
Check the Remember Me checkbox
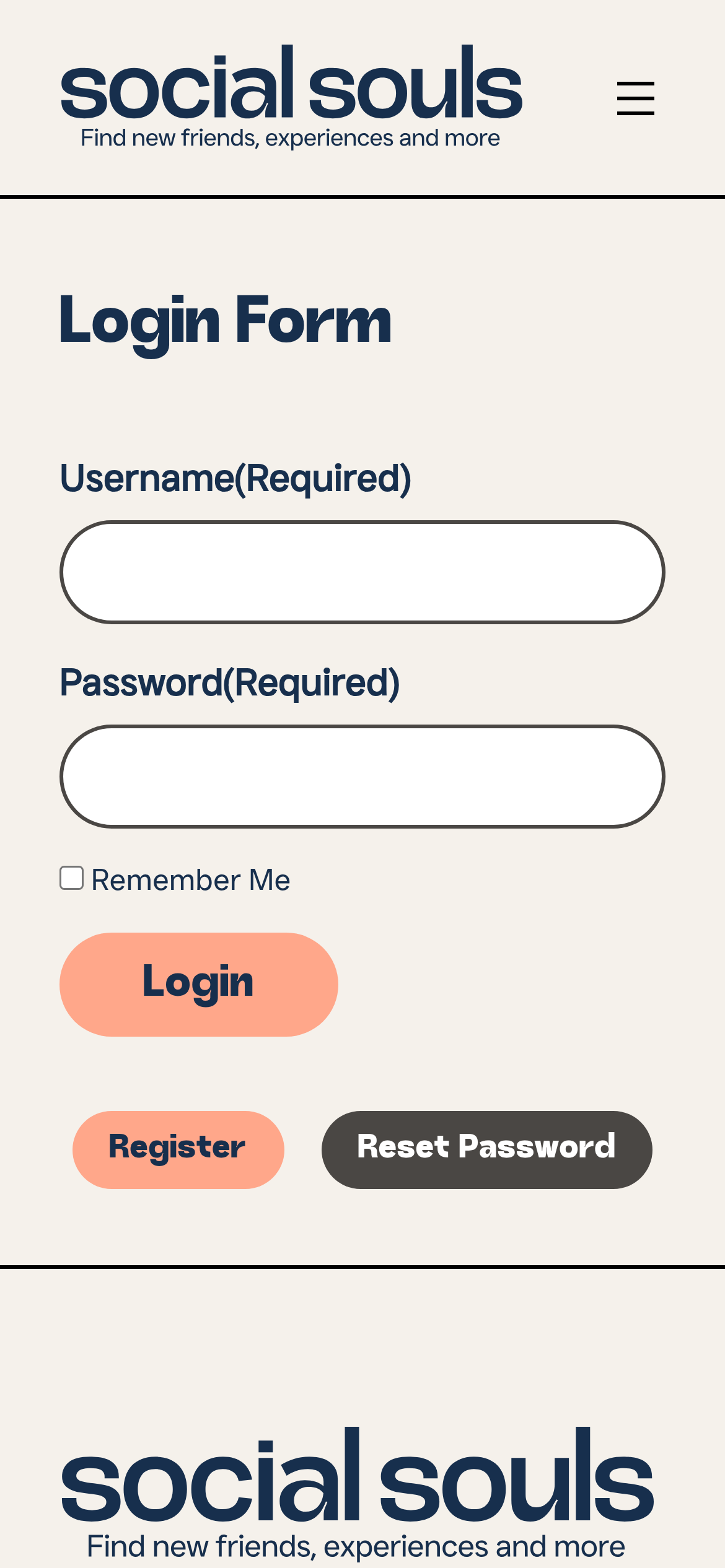72,878
